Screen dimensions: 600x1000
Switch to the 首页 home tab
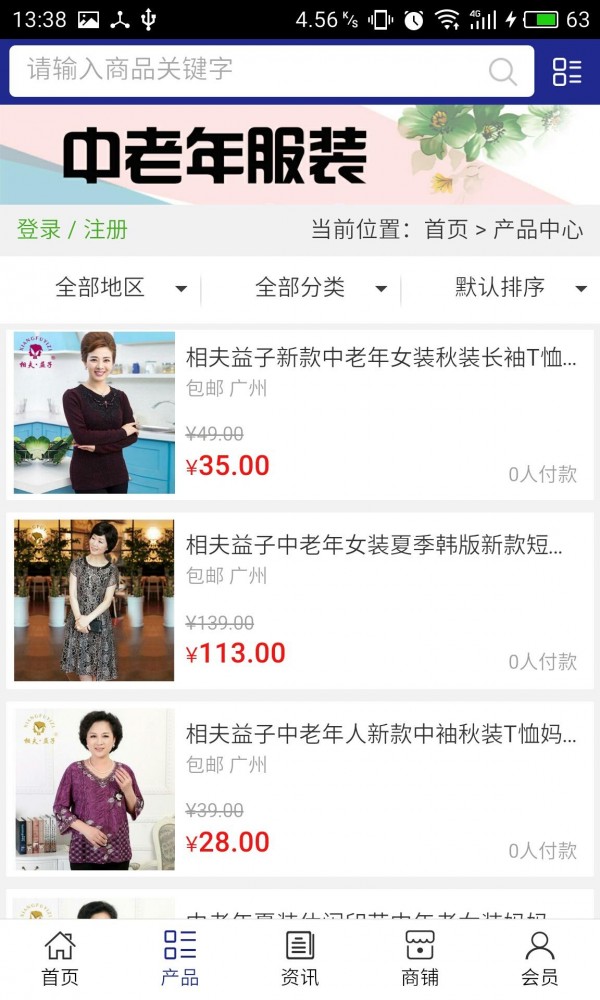coord(60,958)
